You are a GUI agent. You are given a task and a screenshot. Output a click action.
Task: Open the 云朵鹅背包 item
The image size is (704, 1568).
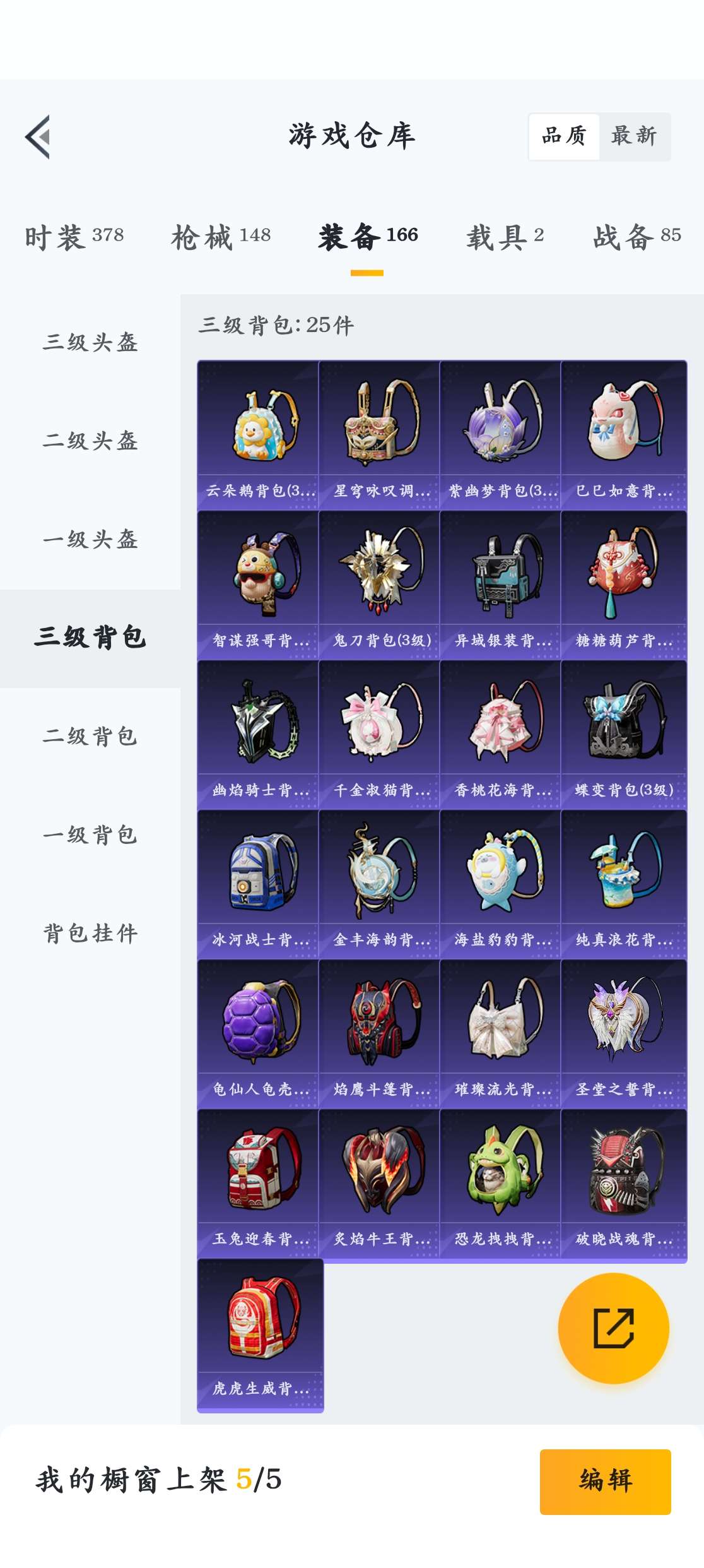258,436
